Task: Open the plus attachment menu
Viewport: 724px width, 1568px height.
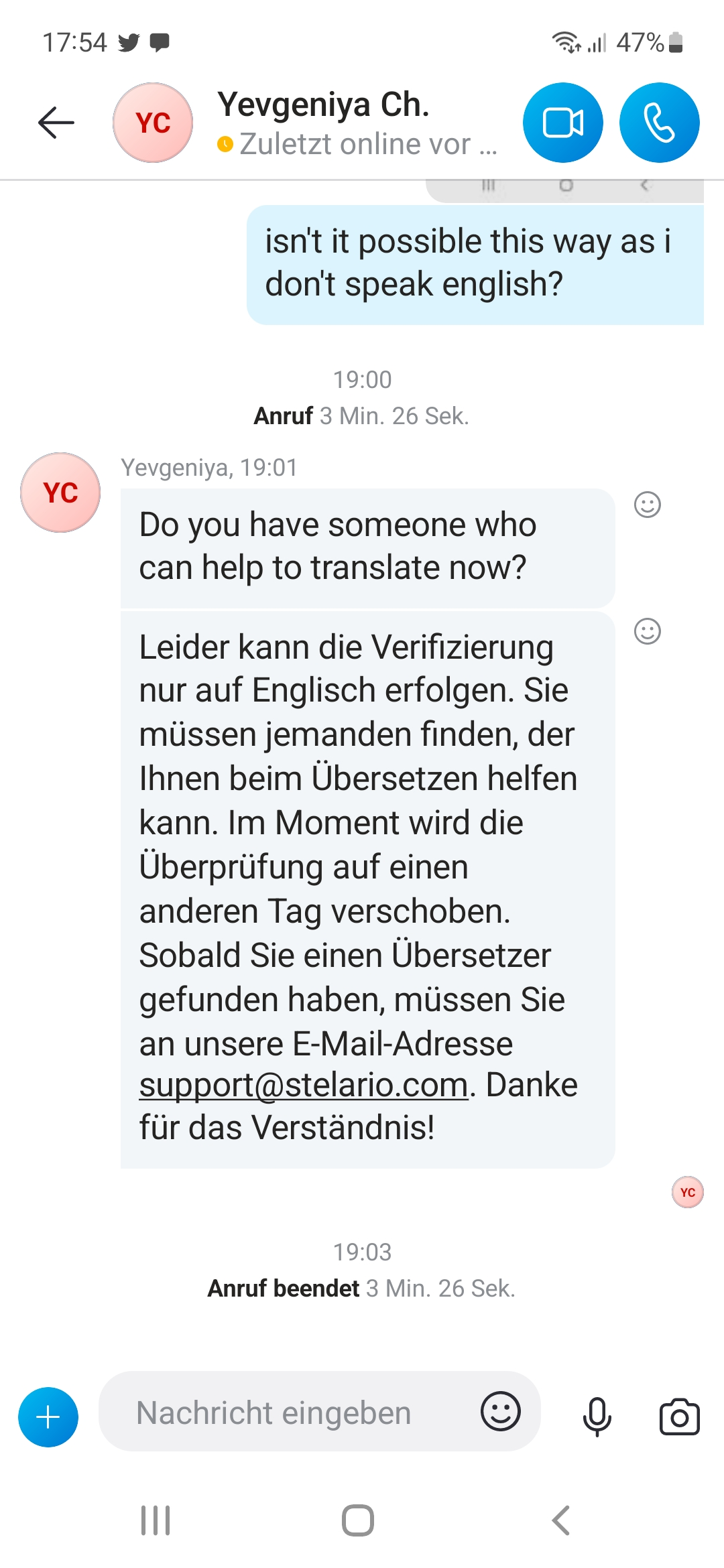Action: point(48,1417)
